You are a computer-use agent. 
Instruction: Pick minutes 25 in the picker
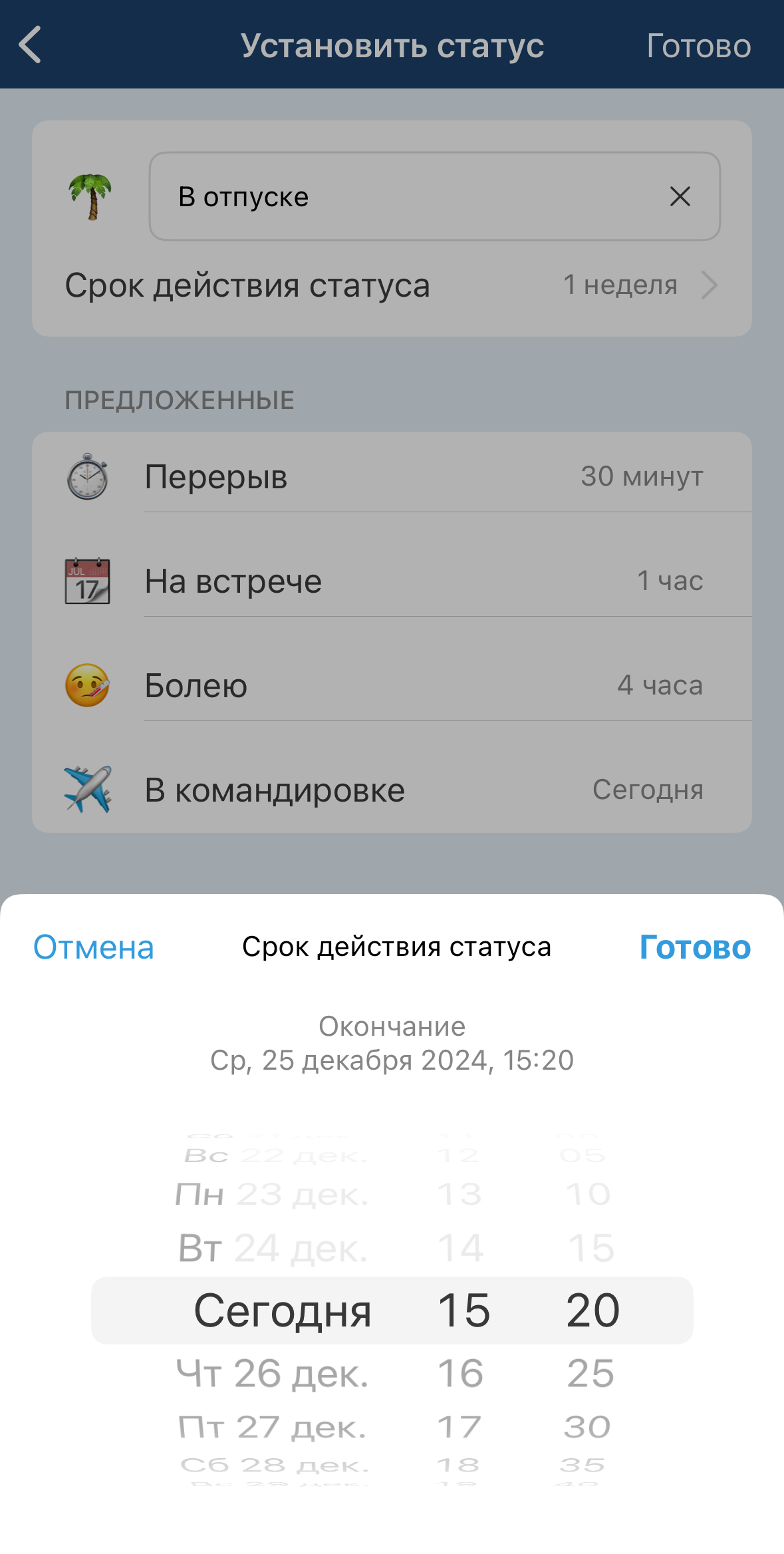click(x=590, y=1374)
